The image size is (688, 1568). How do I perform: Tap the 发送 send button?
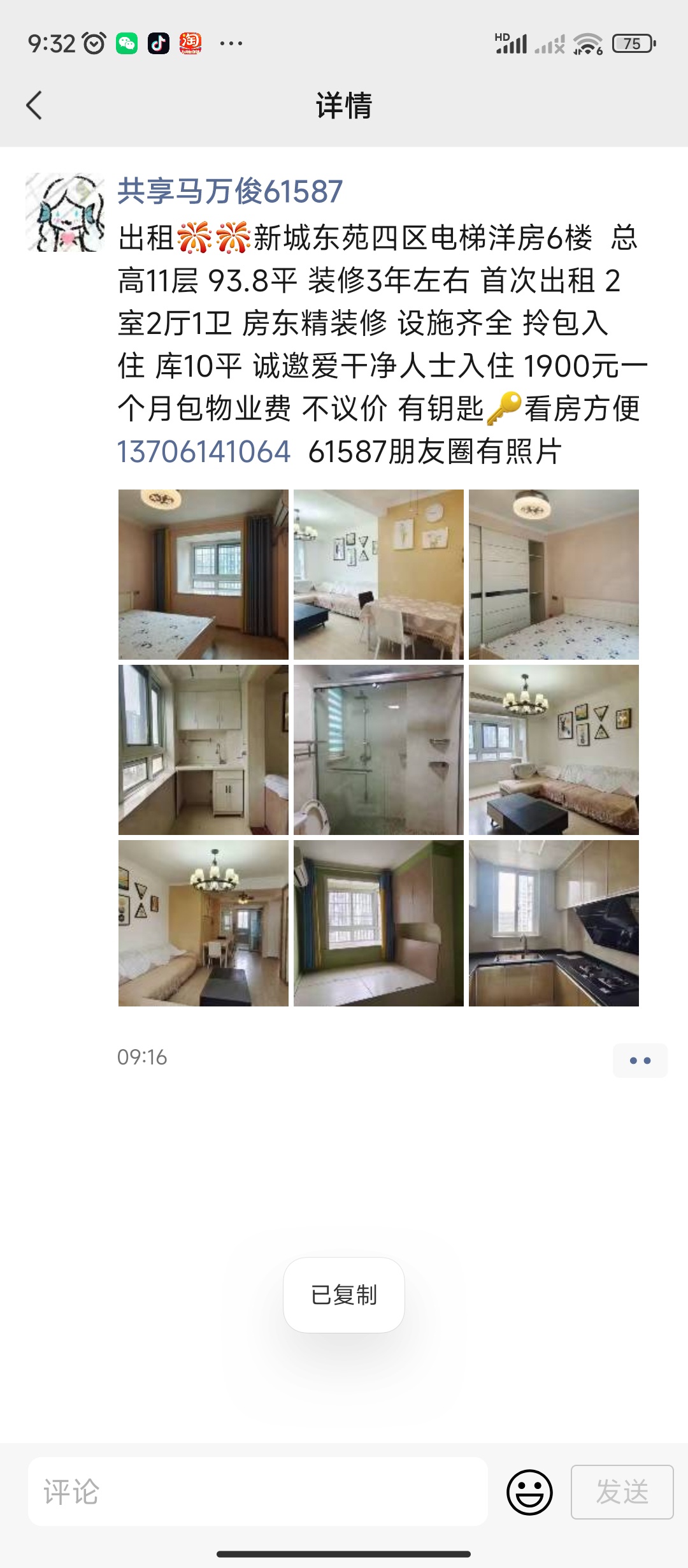(622, 1492)
